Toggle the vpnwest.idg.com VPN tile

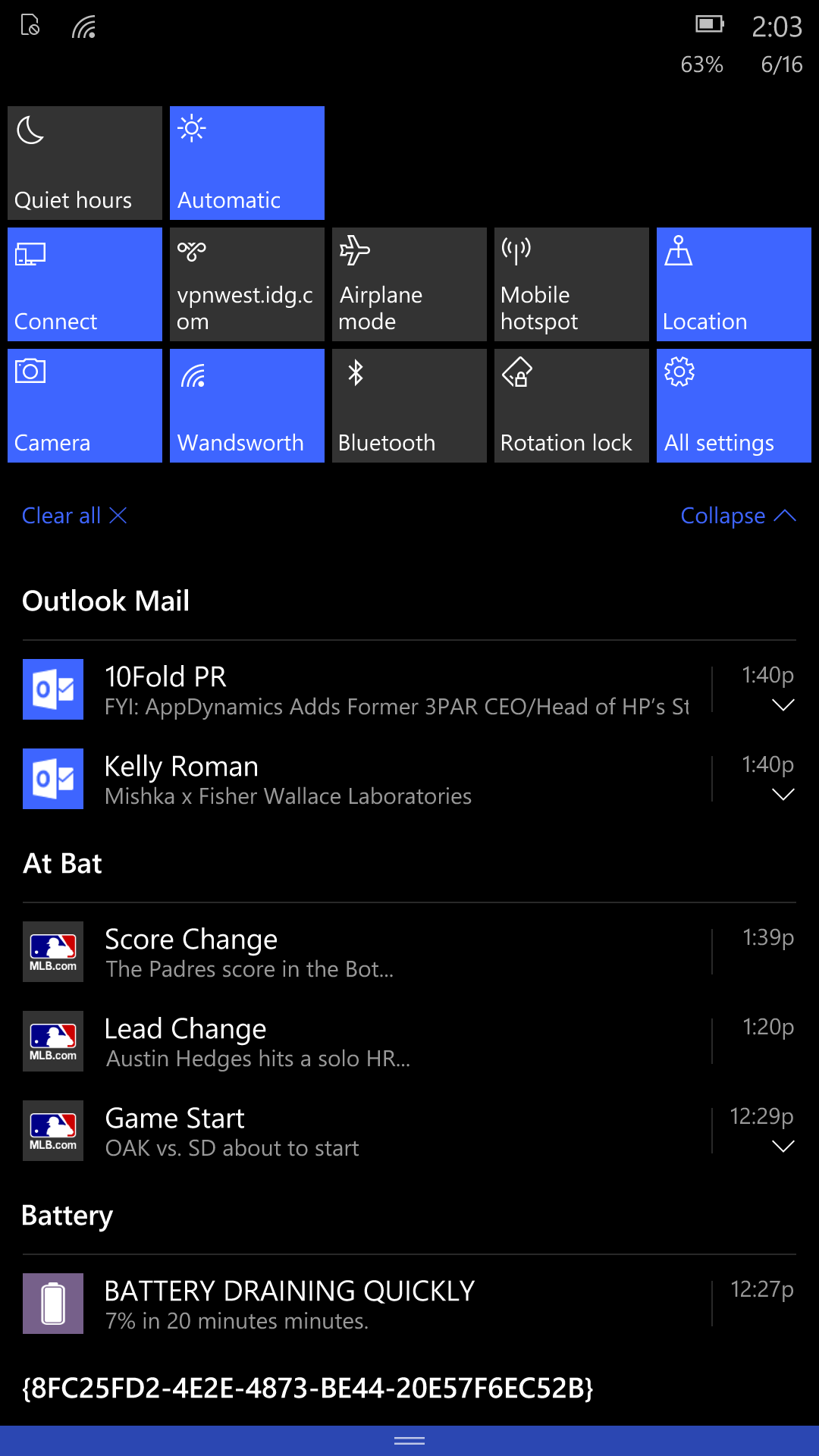(x=247, y=284)
